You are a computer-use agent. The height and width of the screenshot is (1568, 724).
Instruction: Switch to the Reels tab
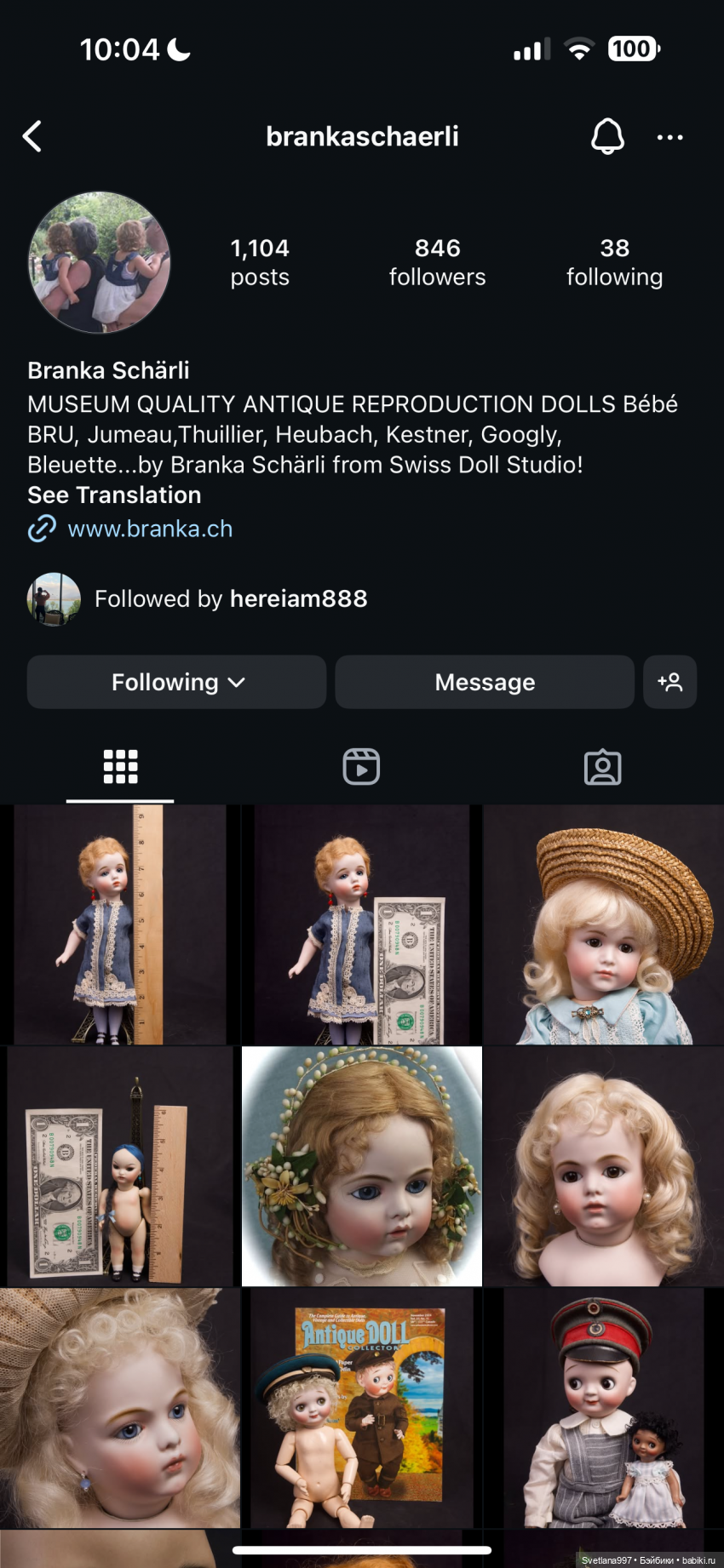tap(361, 766)
